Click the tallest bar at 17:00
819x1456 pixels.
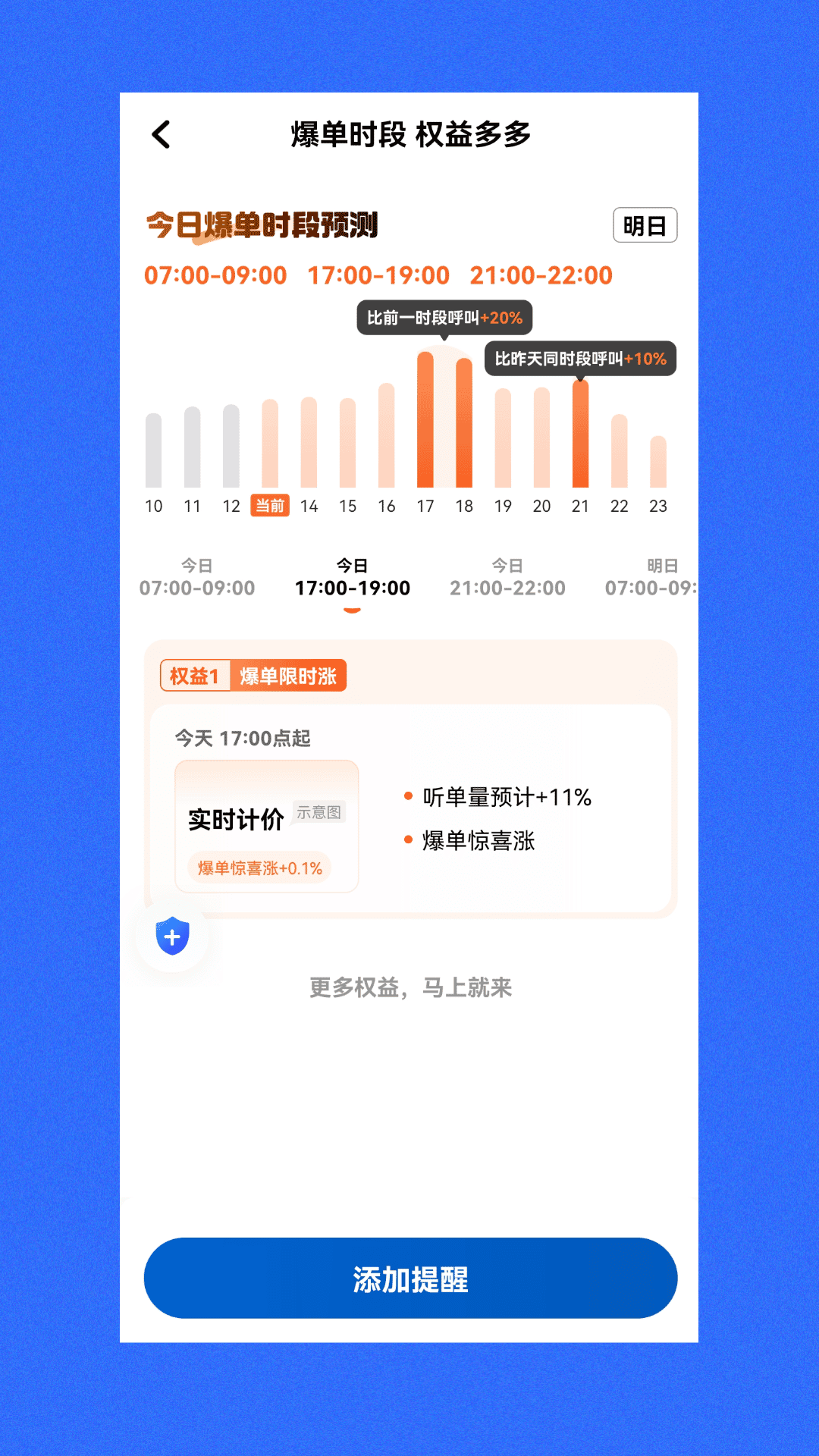(427, 421)
